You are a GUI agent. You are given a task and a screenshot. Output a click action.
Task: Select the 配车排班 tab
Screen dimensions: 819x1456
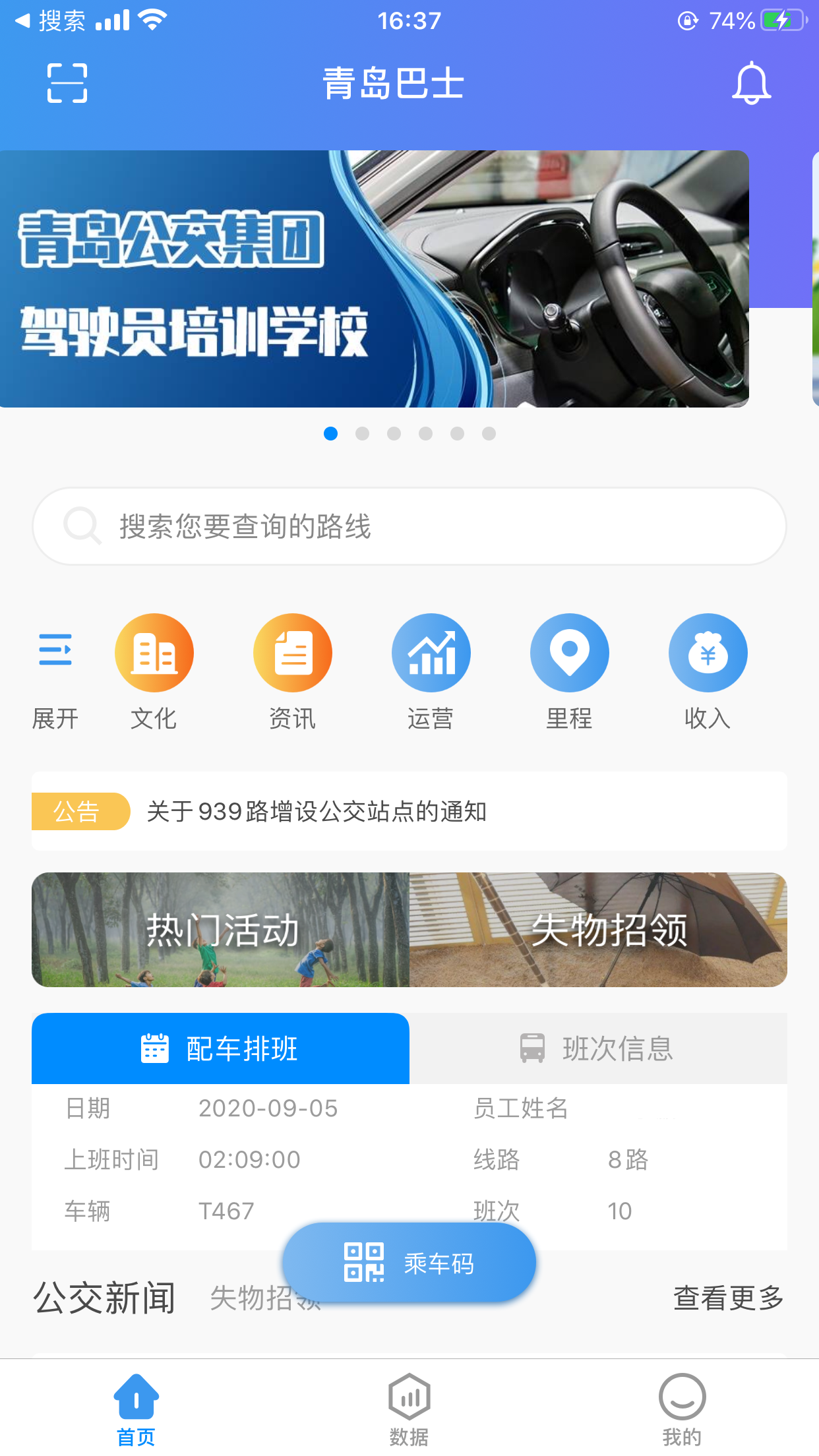[x=221, y=1048]
